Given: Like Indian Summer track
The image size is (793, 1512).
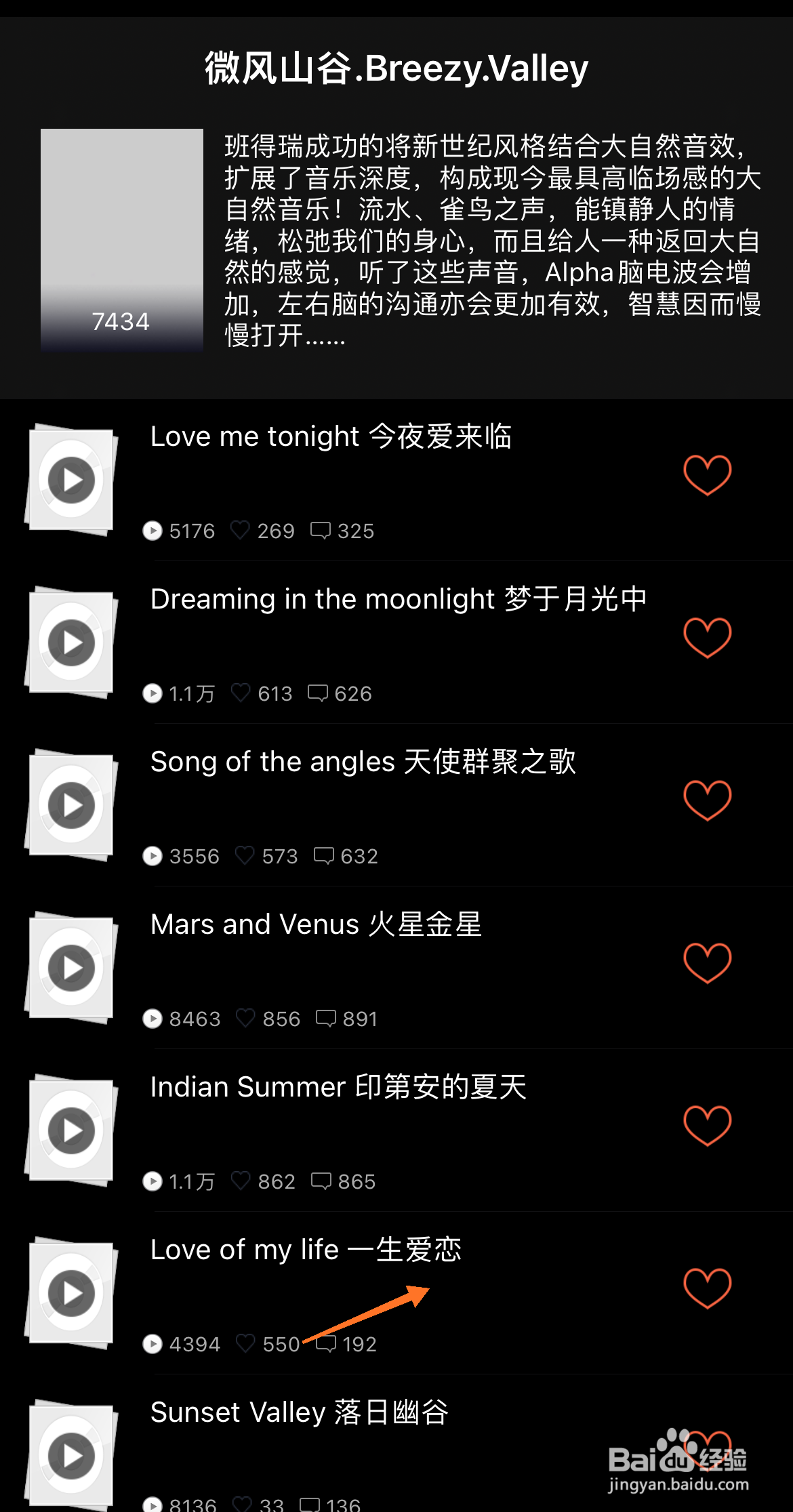Looking at the screenshot, I should pyautogui.click(x=707, y=1125).
